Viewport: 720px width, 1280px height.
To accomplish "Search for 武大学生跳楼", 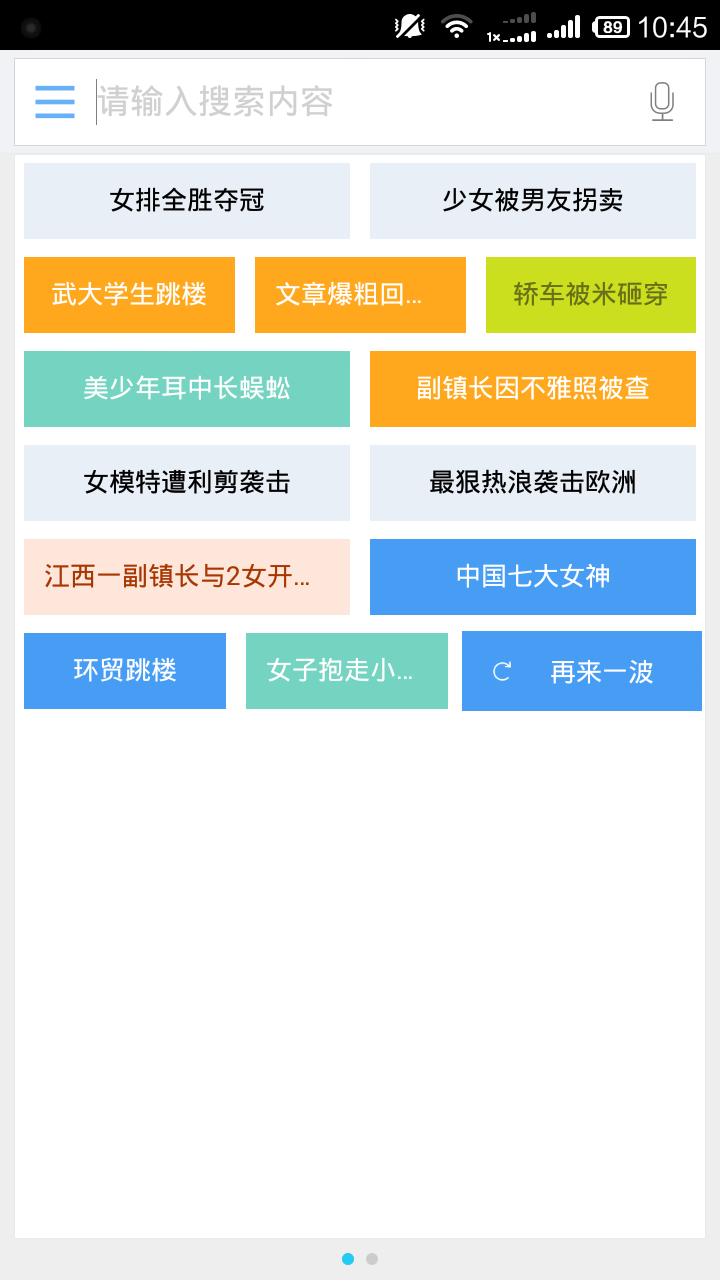I will pyautogui.click(x=129, y=295).
